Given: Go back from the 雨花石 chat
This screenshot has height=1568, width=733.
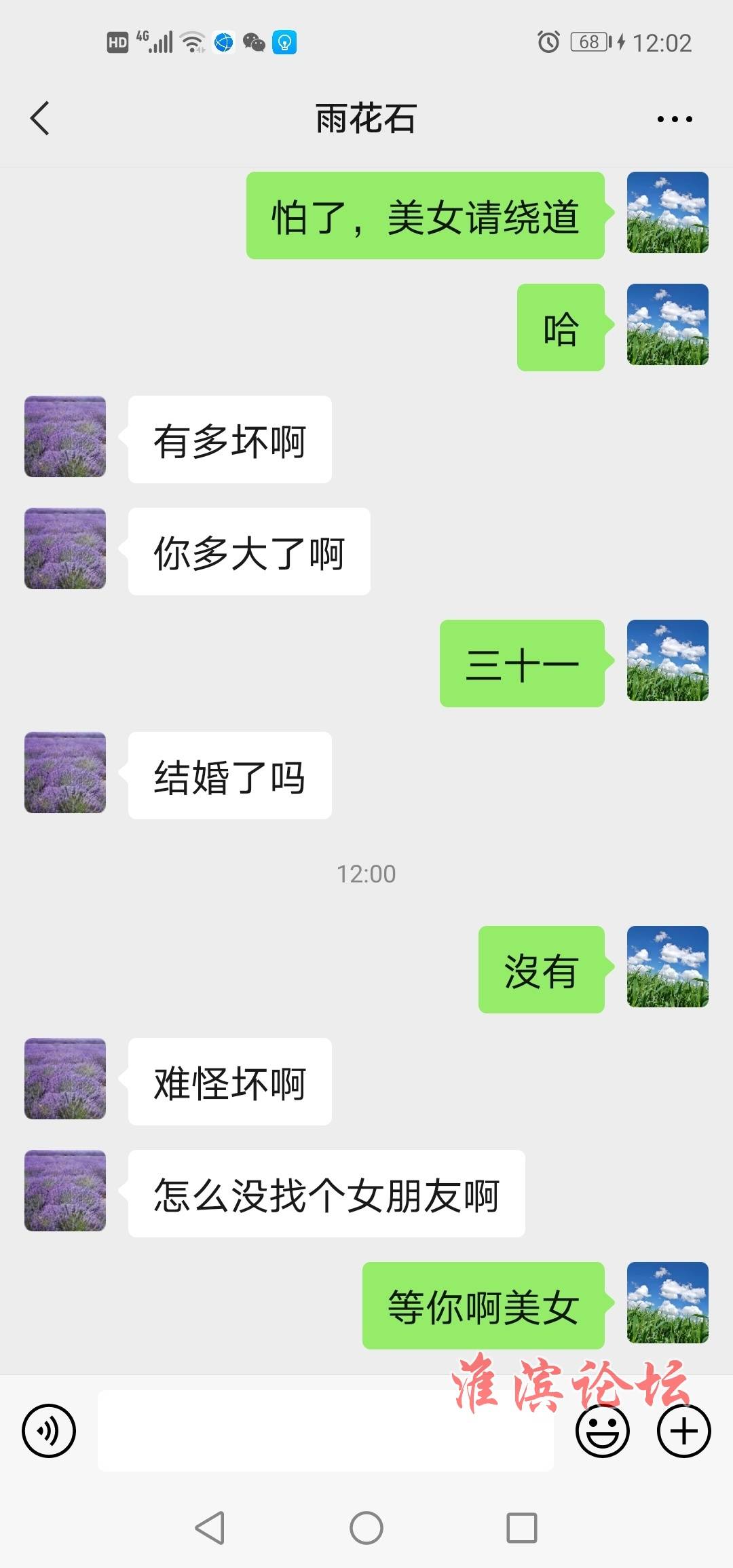Looking at the screenshot, I should coord(40,118).
